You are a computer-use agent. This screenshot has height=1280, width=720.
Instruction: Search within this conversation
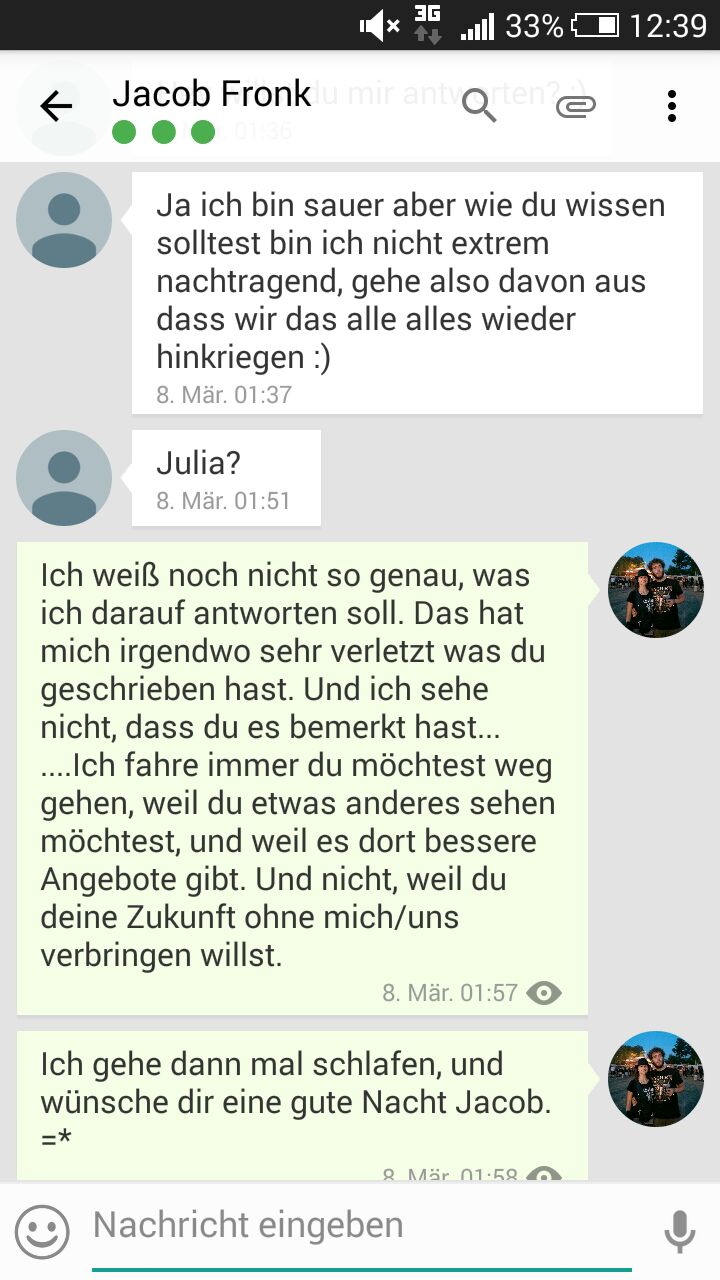[x=480, y=105]
